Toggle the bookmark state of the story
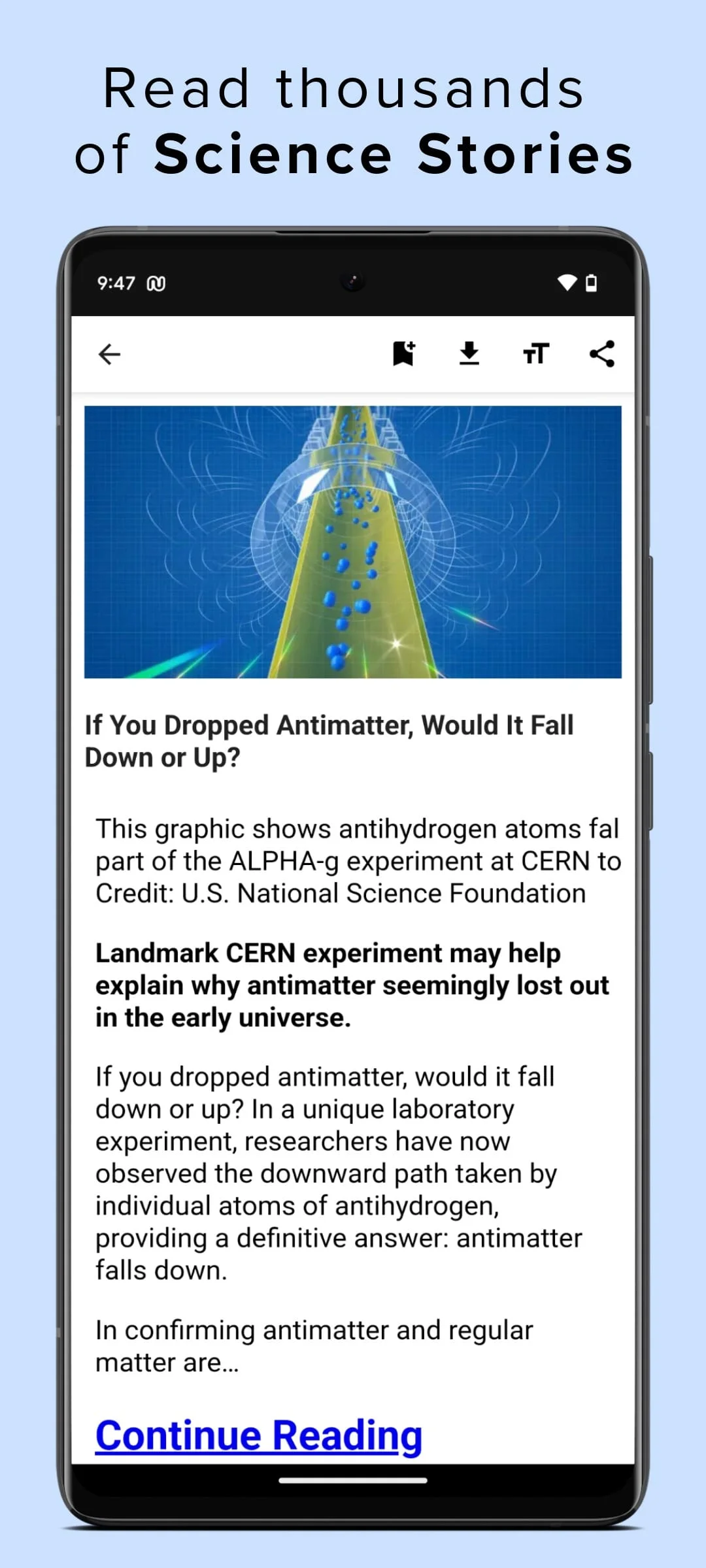Viewport: 706px width, 1568px height. (403, 353)
